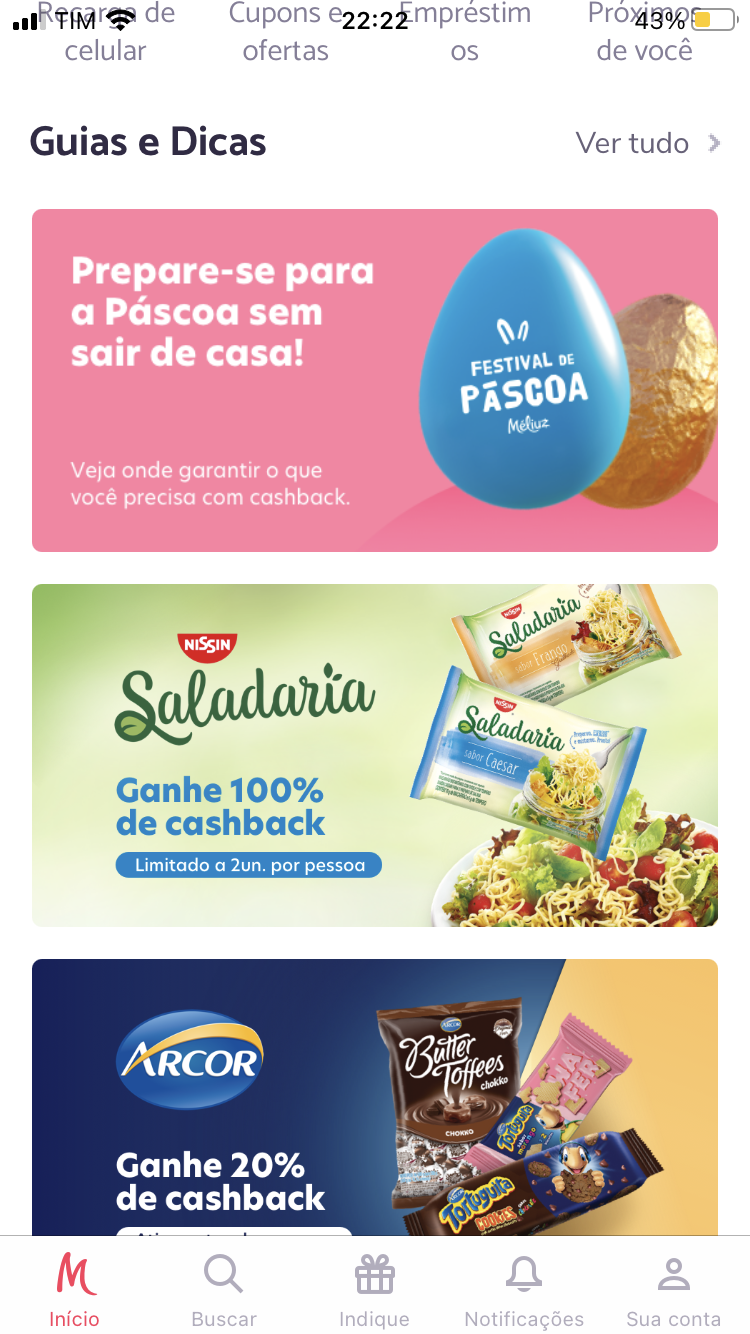This screenshot has height=1334, width=750.
Task: Open Ver tudo in Guias e Dicas
Action: click(x=647, y=143)
